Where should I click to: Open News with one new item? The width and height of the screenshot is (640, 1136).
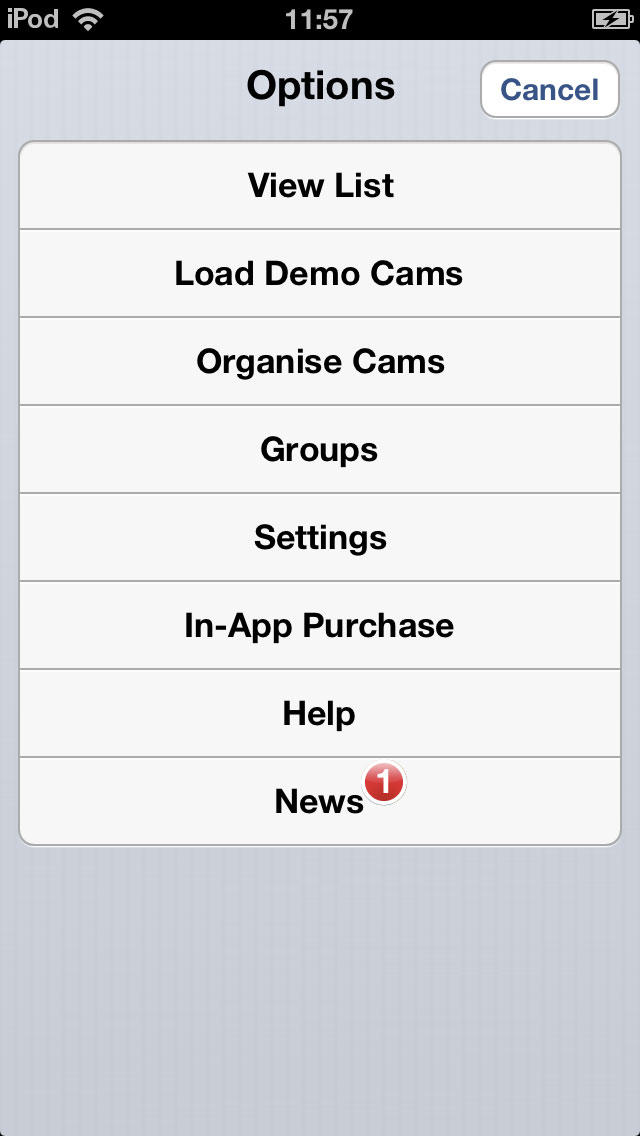click(x=320, y=801)
